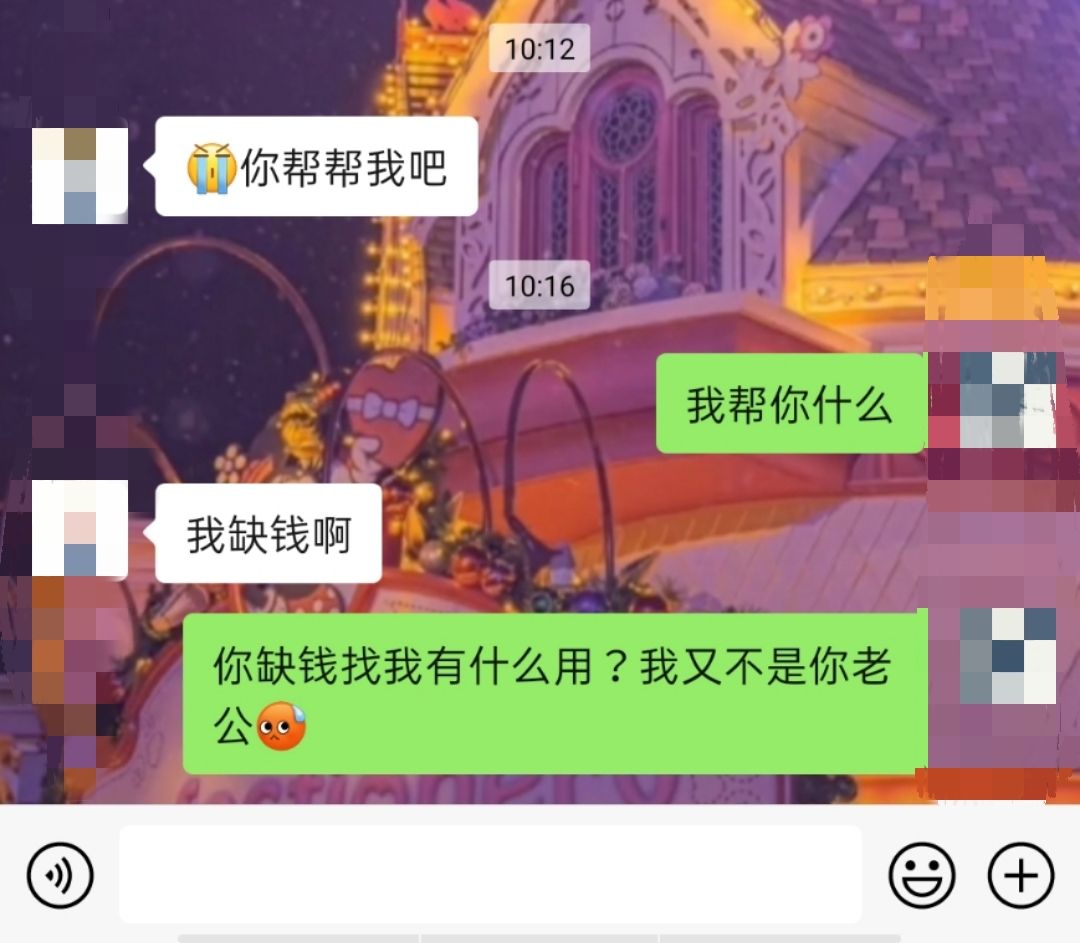Focus the message text field
Image resolution: width=1080 pixels, height=943 pixels.
tap(490, 874)
